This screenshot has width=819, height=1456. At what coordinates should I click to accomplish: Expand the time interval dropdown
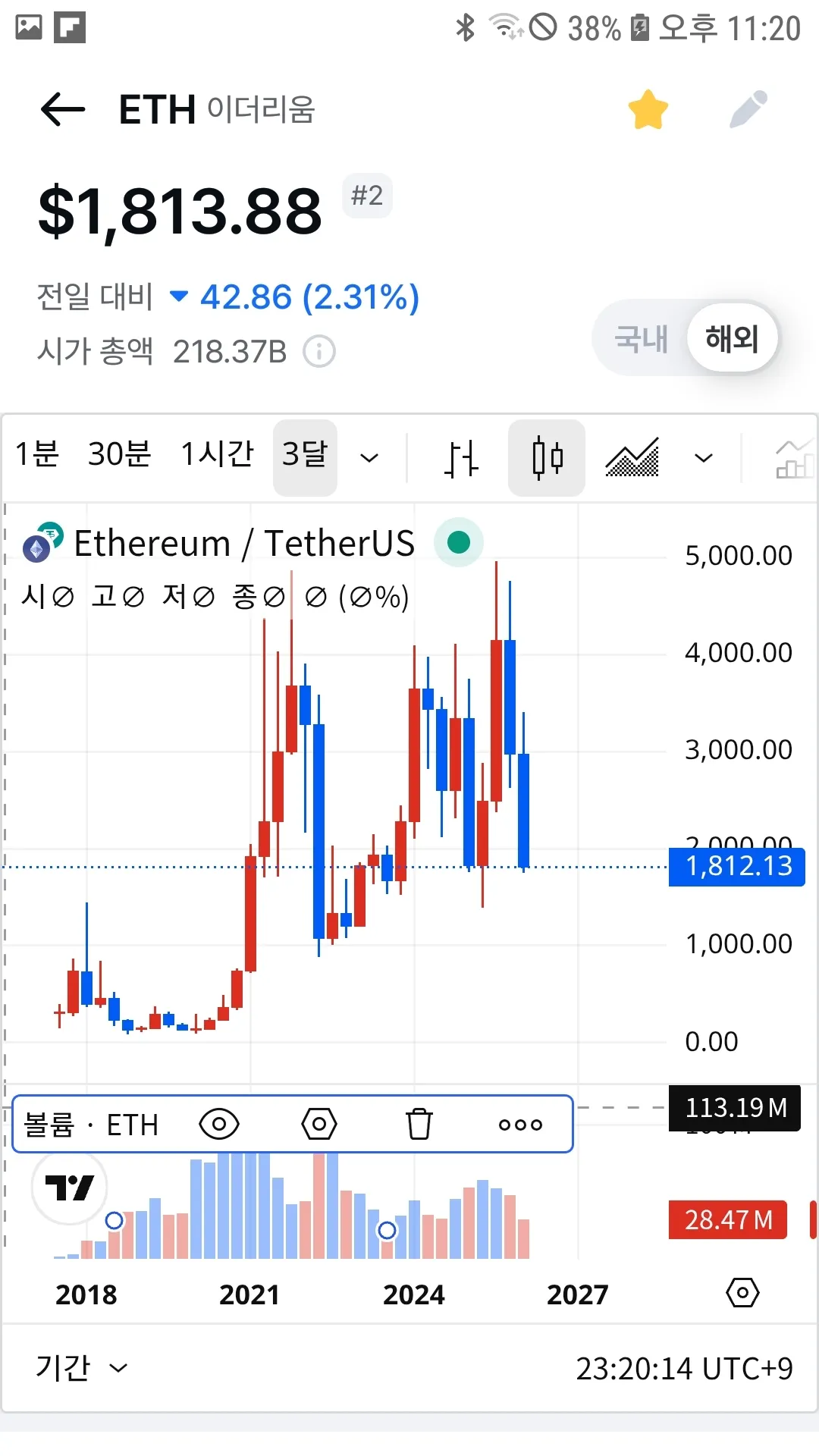(x=369, y=458)
